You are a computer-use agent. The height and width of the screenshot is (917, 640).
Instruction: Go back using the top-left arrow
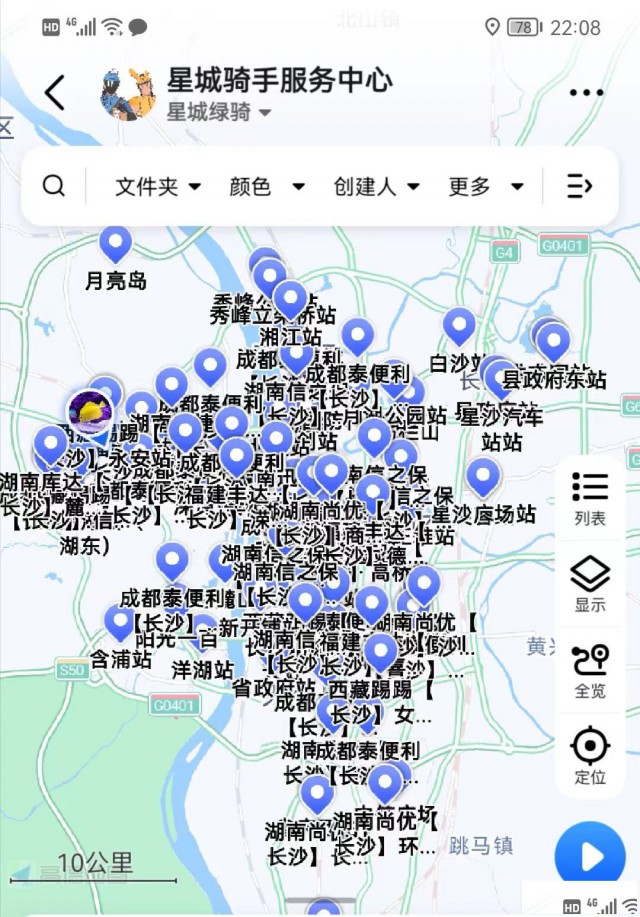tap(55, 93)
